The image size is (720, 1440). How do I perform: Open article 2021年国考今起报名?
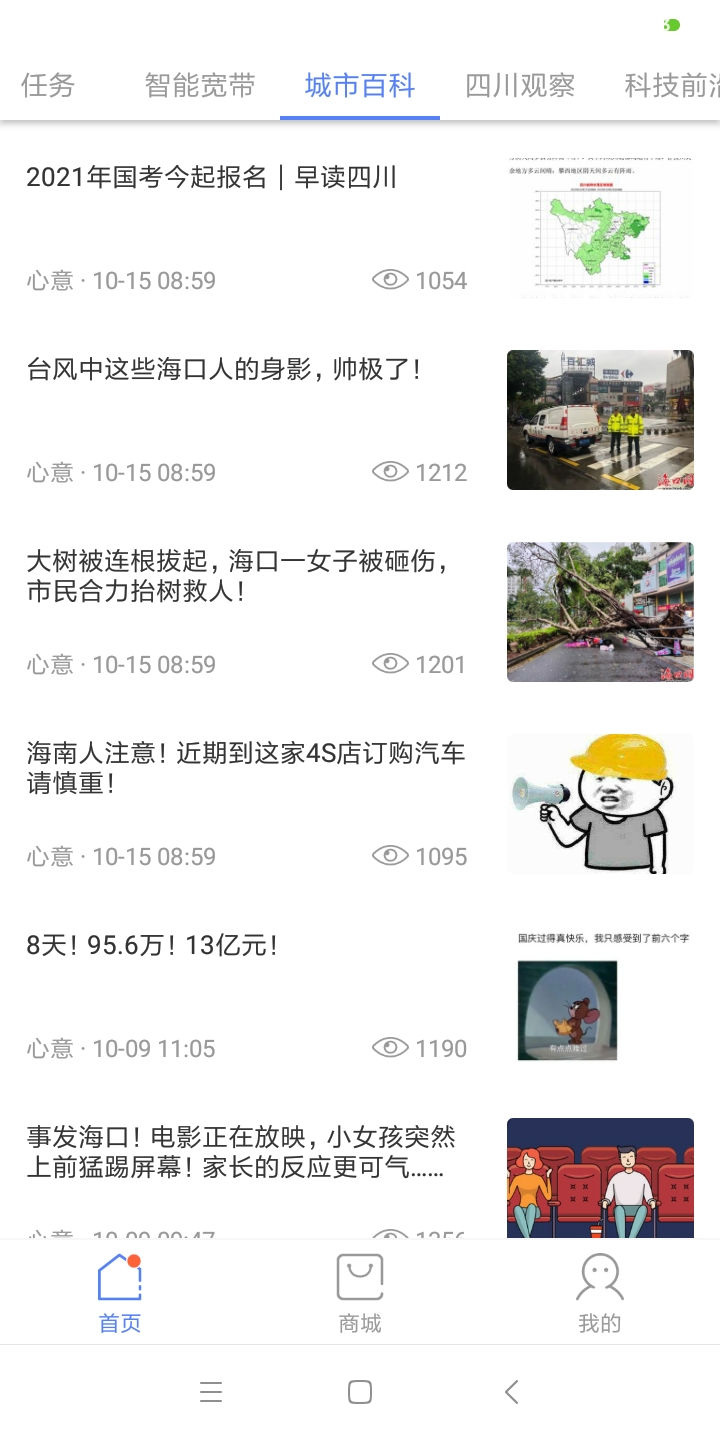(212, 178)
